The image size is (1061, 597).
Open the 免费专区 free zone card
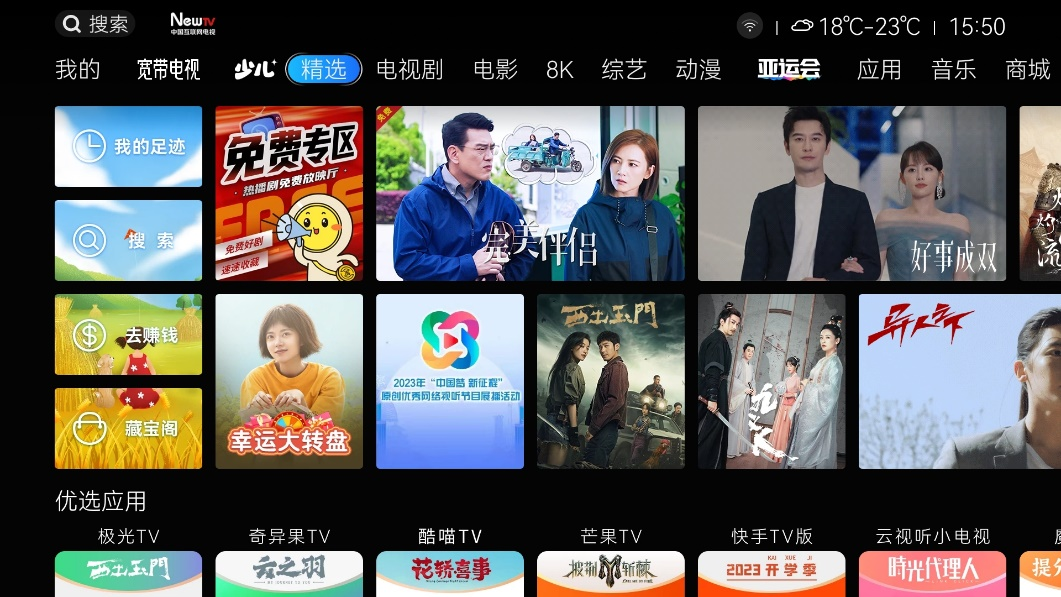(x=289, y=193)
